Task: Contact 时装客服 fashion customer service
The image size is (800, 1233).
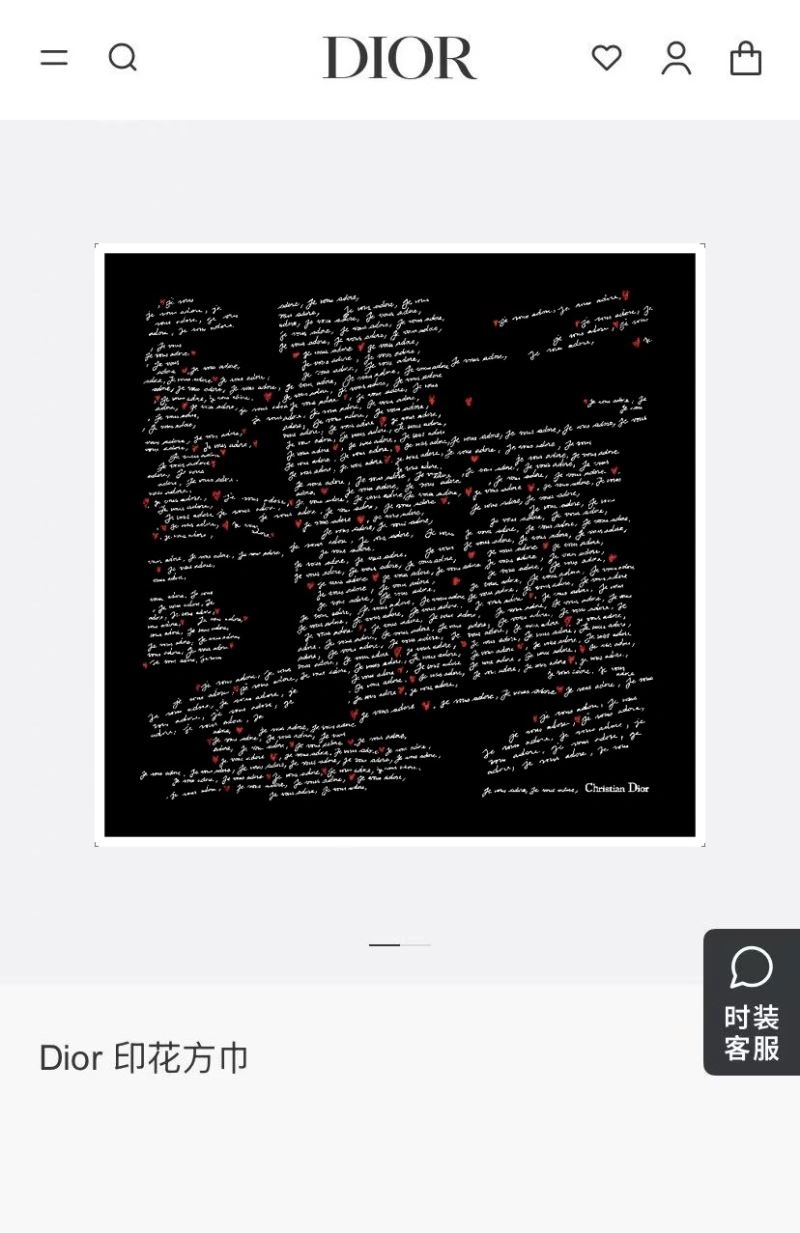Action: [751, 1002]
